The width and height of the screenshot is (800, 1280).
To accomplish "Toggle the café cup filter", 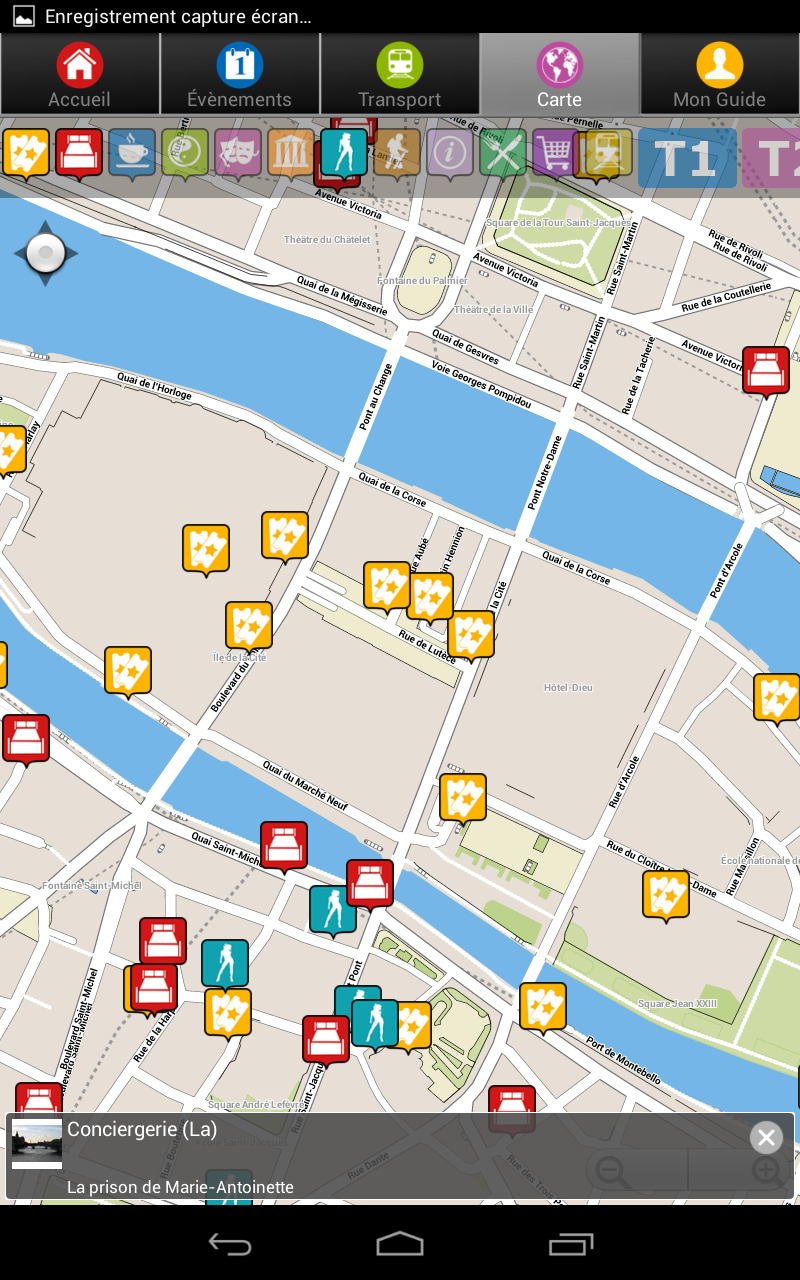I will pyautogui.click(x=131, y=153).
